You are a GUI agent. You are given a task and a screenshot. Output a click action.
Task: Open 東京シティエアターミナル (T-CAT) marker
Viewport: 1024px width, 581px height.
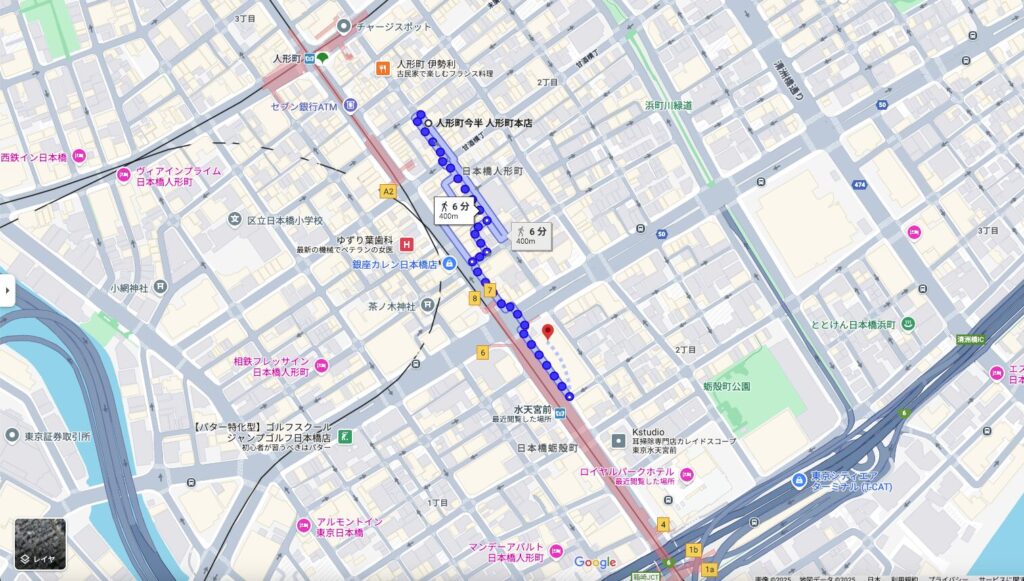pyautogui.click(x=799, y=481)
